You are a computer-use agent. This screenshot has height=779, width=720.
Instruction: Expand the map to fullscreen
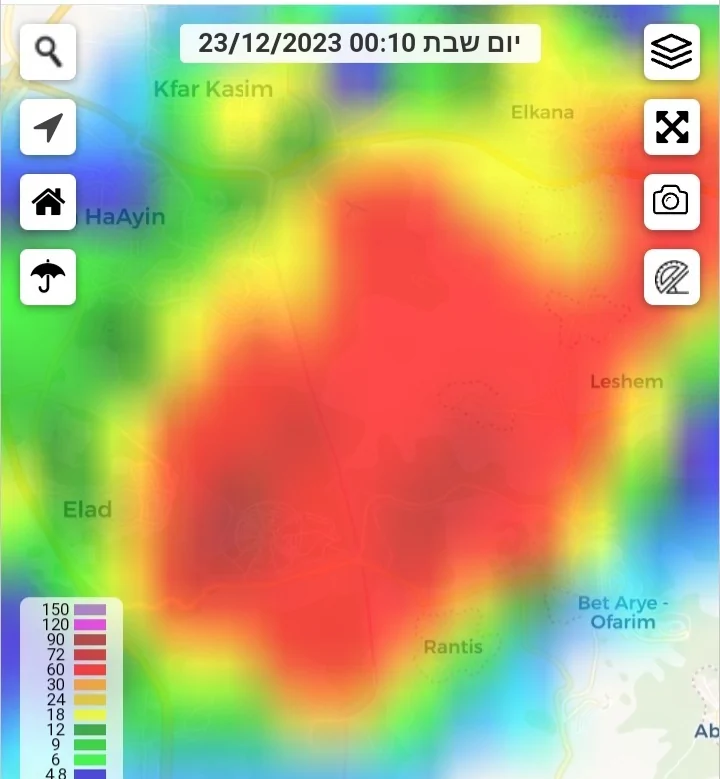click(x=671, y=127)
